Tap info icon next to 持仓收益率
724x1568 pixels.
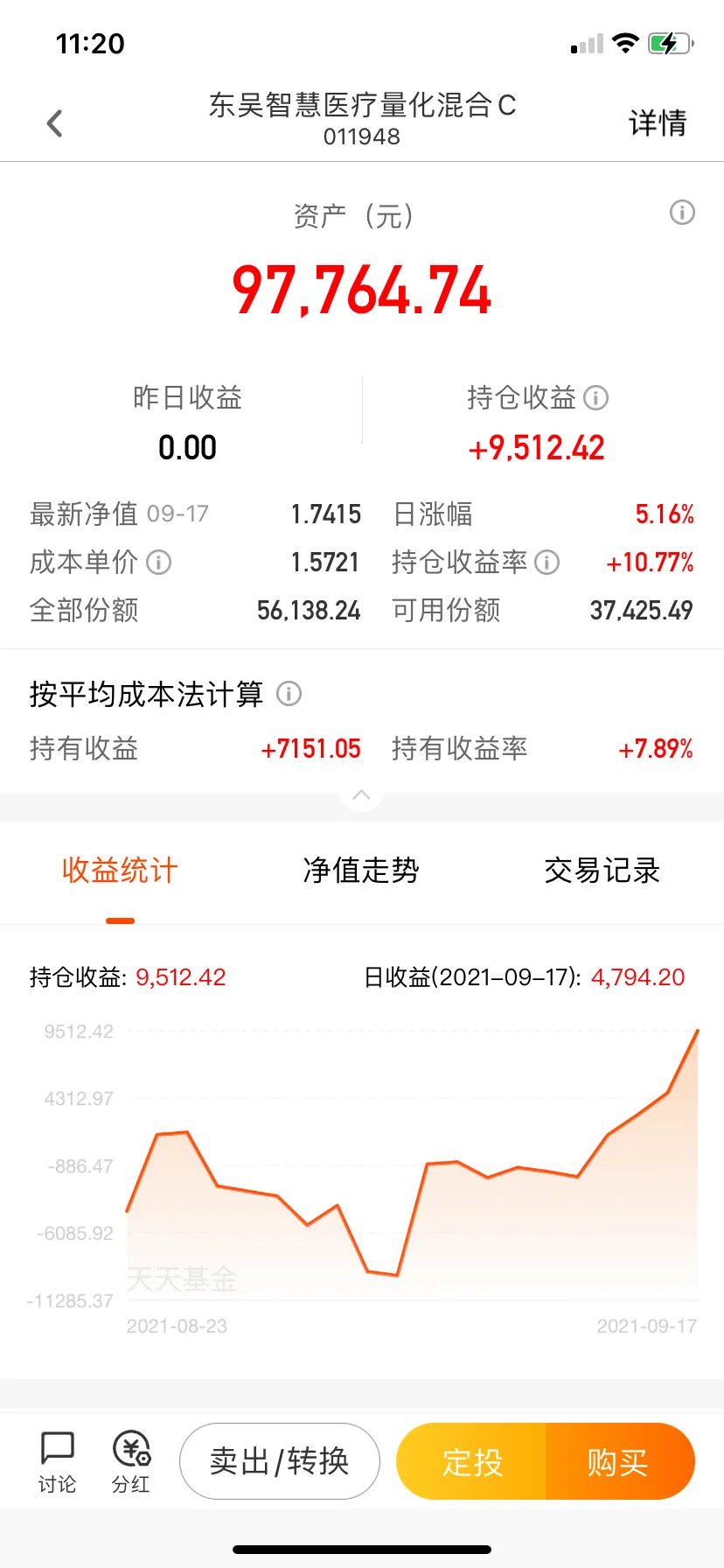546,562
